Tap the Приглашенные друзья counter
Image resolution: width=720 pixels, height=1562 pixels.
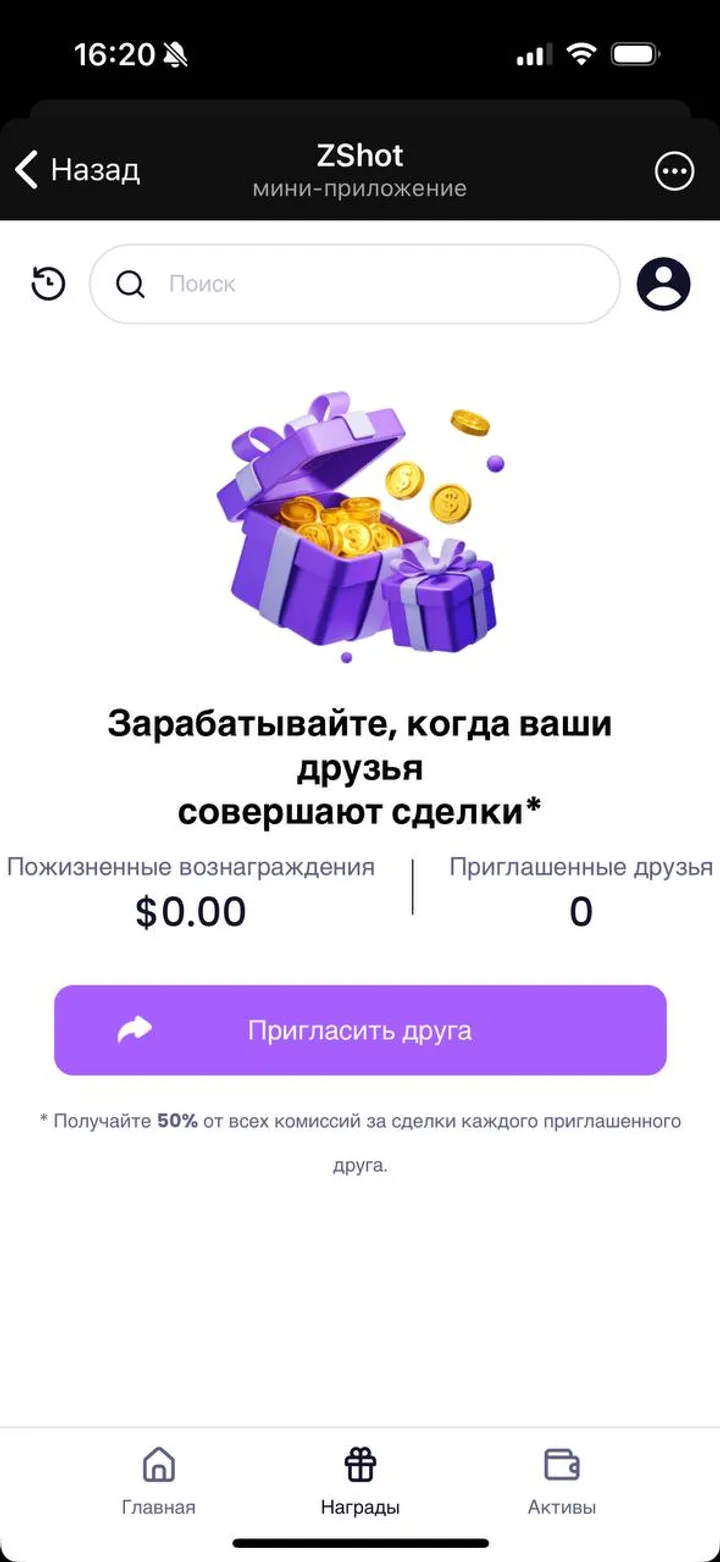(x=580, y=911)
